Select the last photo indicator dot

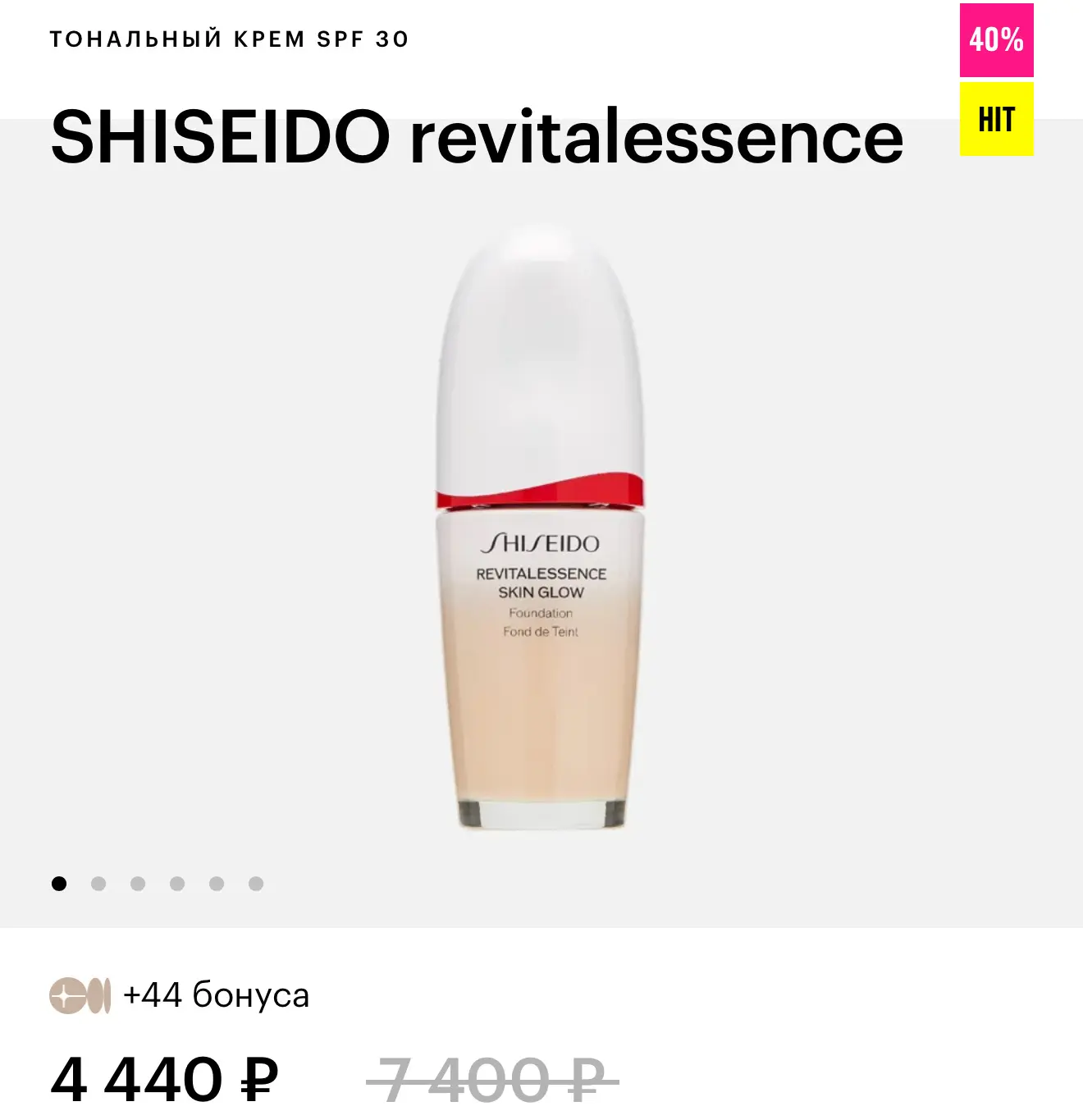click(256, 884)
